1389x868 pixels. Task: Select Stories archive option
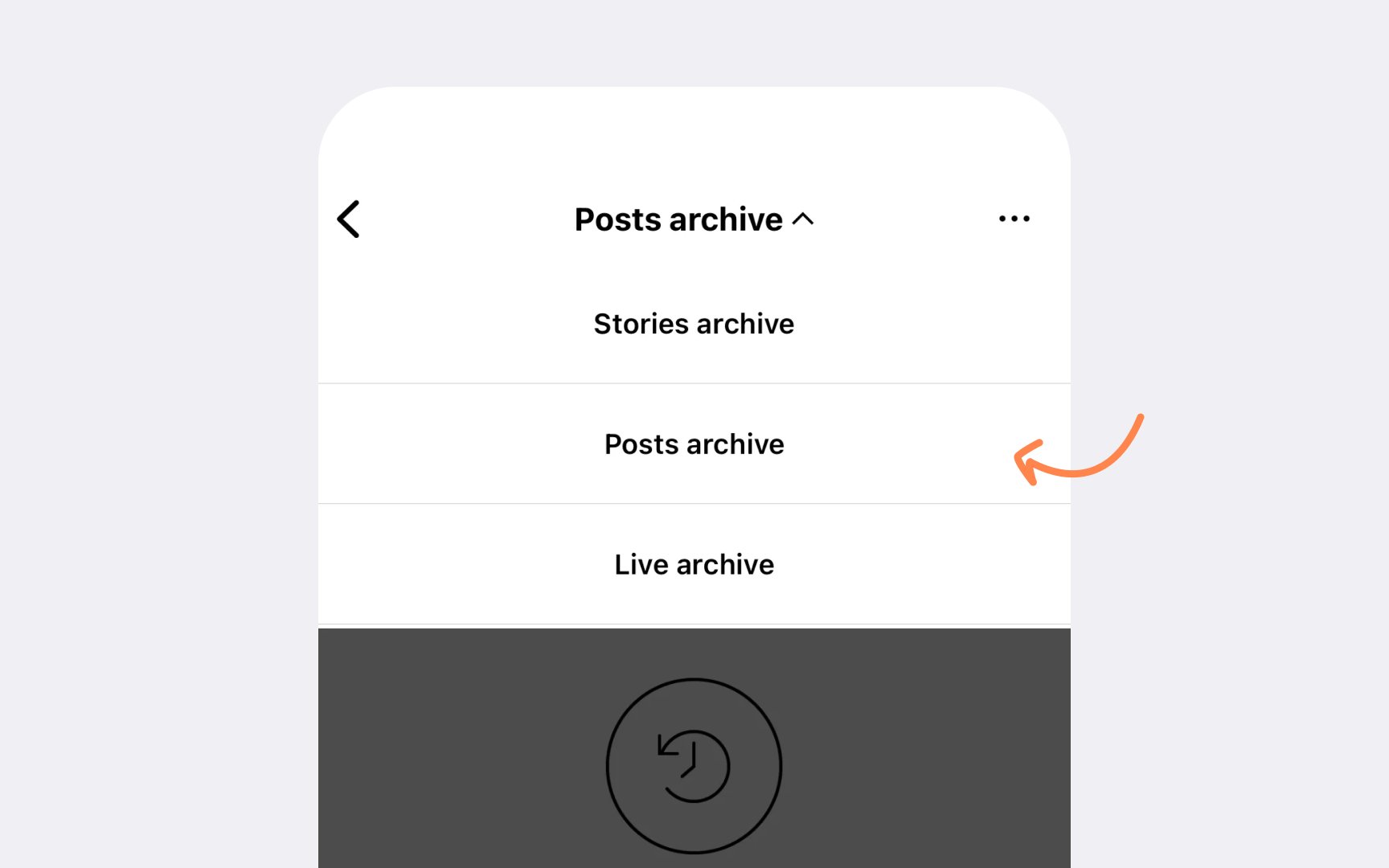click(x=694, y=324)
